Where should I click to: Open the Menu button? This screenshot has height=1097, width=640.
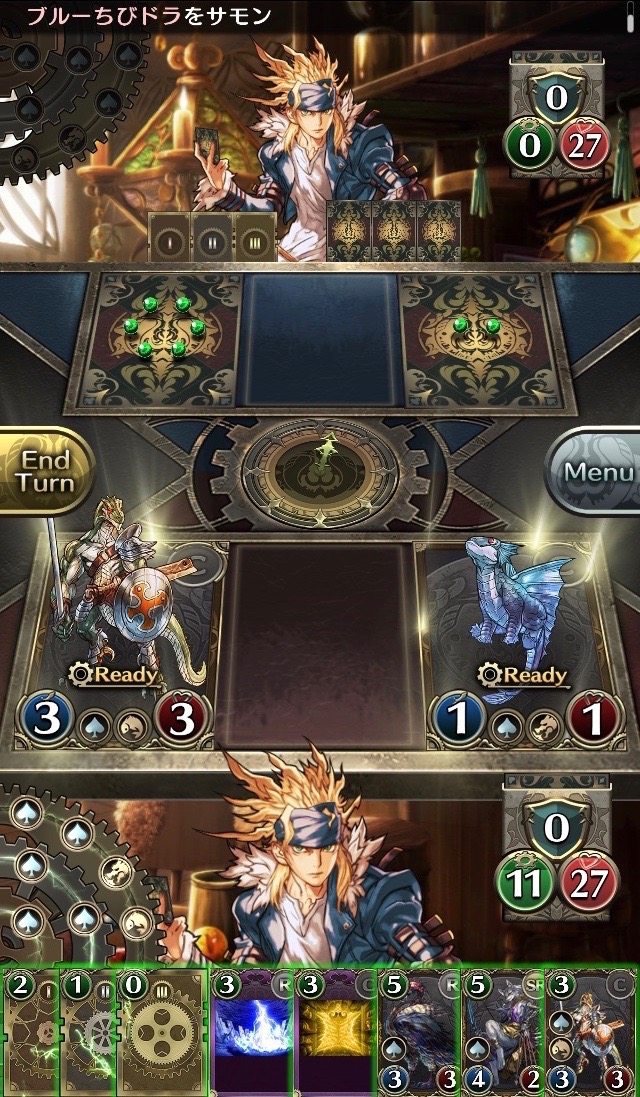(596, 471)
